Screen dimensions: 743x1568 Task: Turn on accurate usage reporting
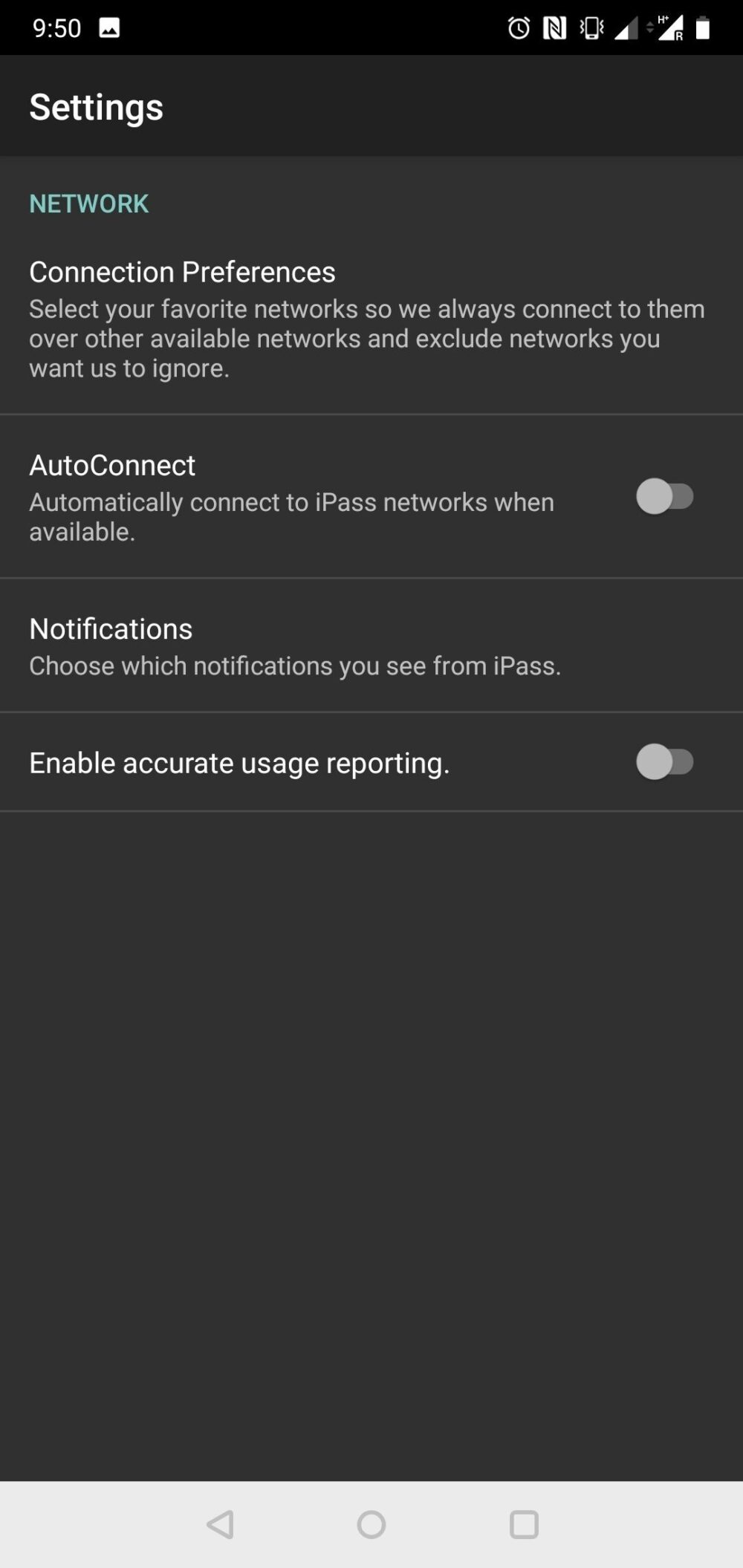point(665,762)
